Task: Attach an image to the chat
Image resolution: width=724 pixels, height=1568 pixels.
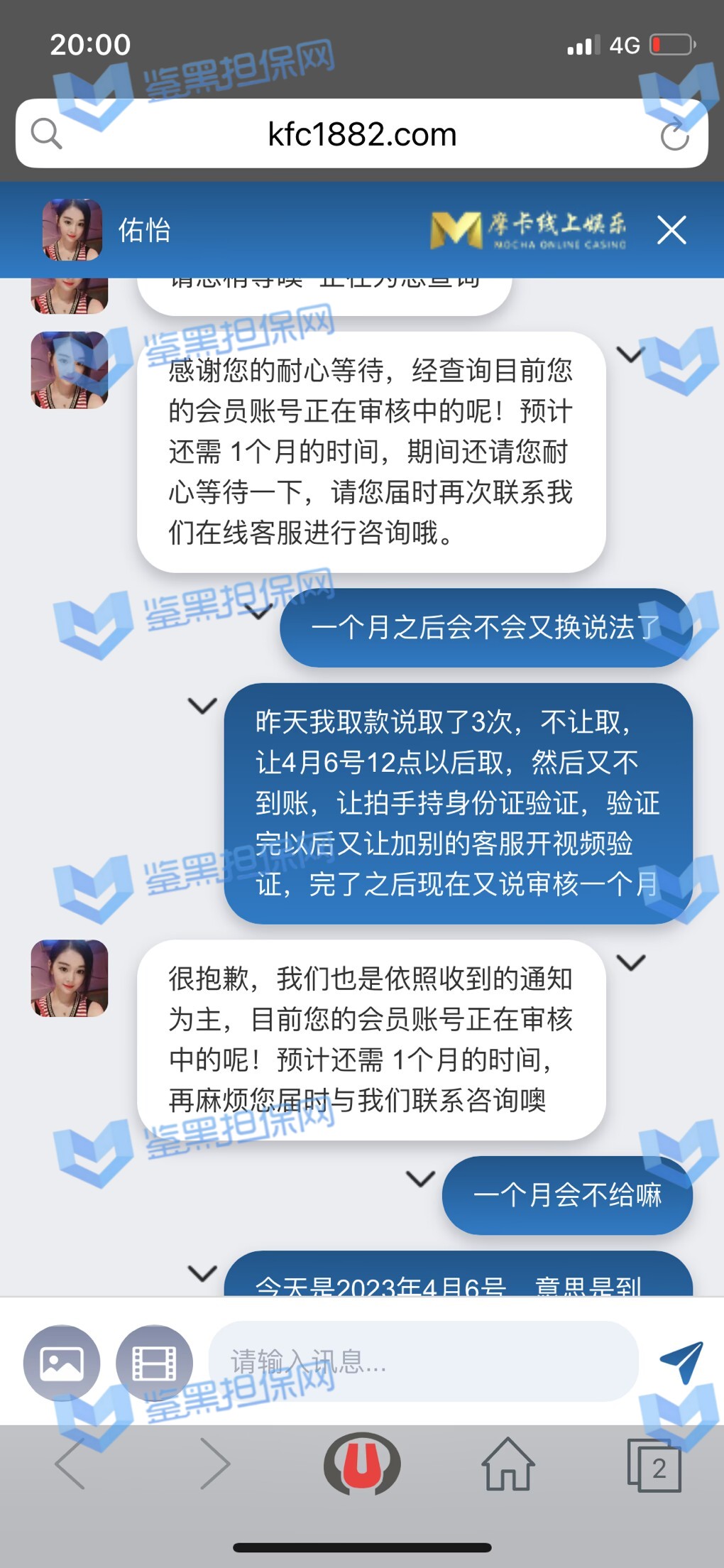Action: point(62,1363)
